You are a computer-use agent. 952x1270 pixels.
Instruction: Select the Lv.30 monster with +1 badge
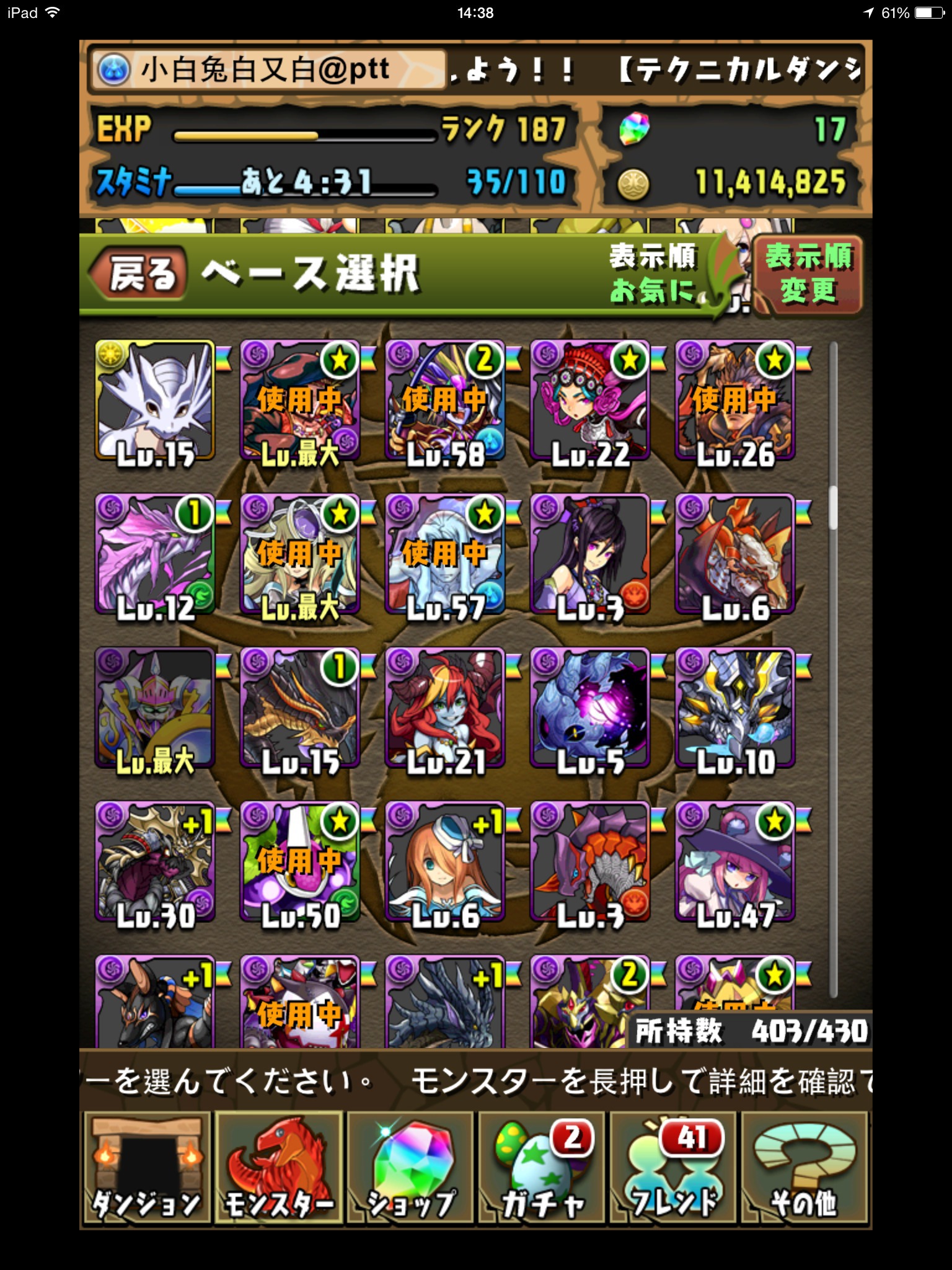155,861
